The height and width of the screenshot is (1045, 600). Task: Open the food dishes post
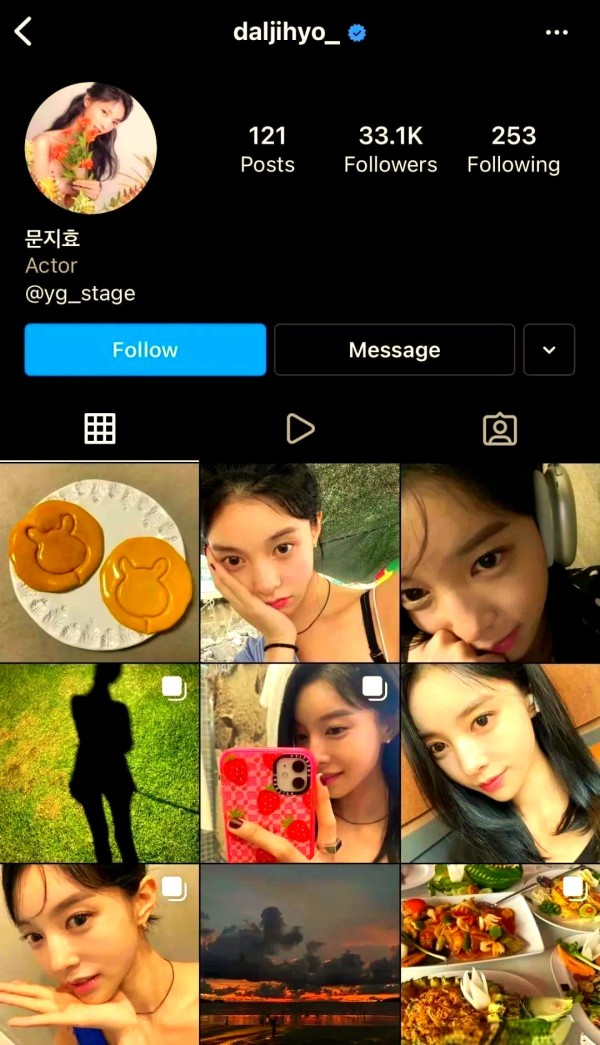coord(500,955)
